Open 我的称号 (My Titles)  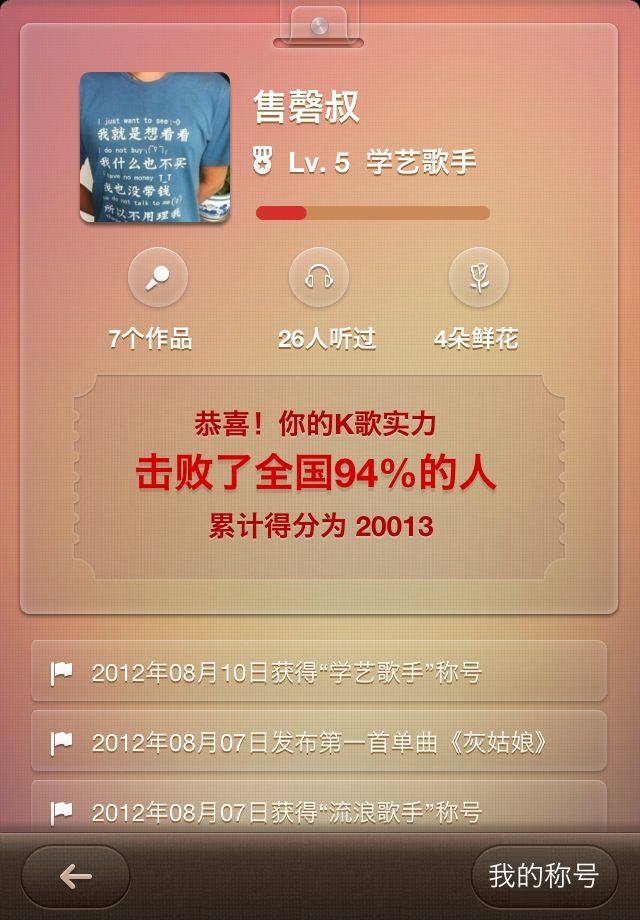543,877
